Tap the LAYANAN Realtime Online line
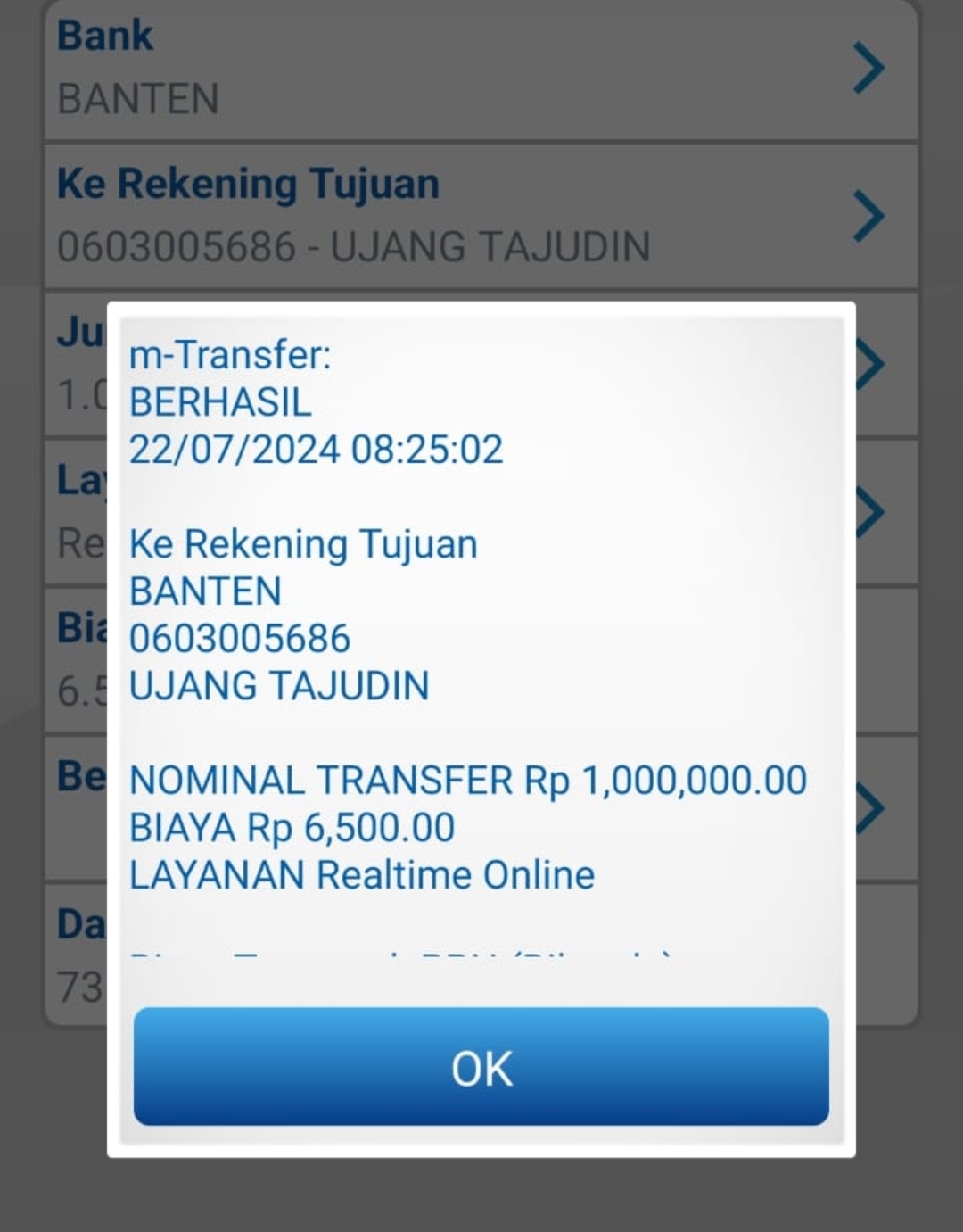This screenshot has height=1232, width=963. coord(360,874)
